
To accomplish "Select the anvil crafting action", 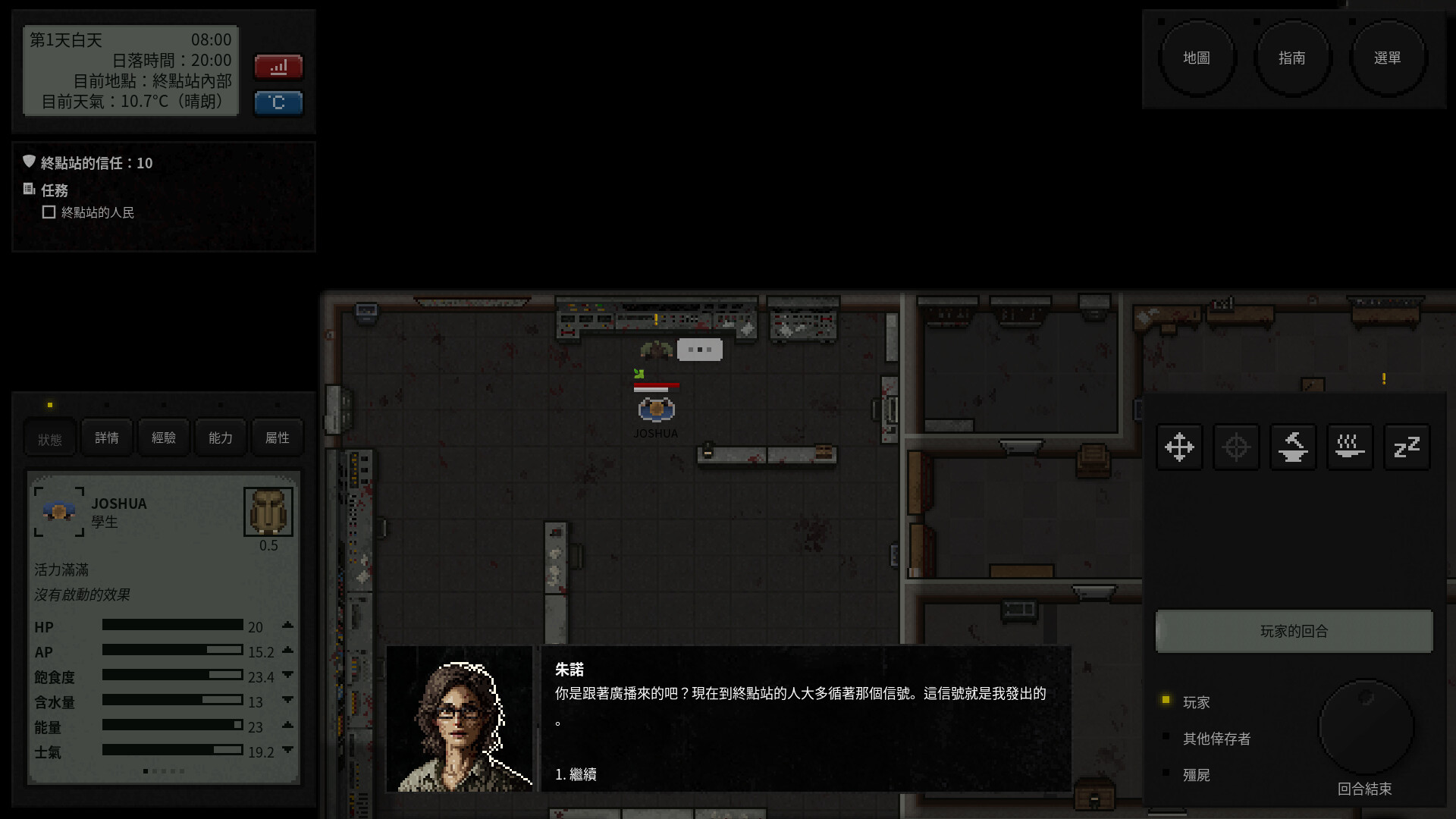I will click(1293, 447).
